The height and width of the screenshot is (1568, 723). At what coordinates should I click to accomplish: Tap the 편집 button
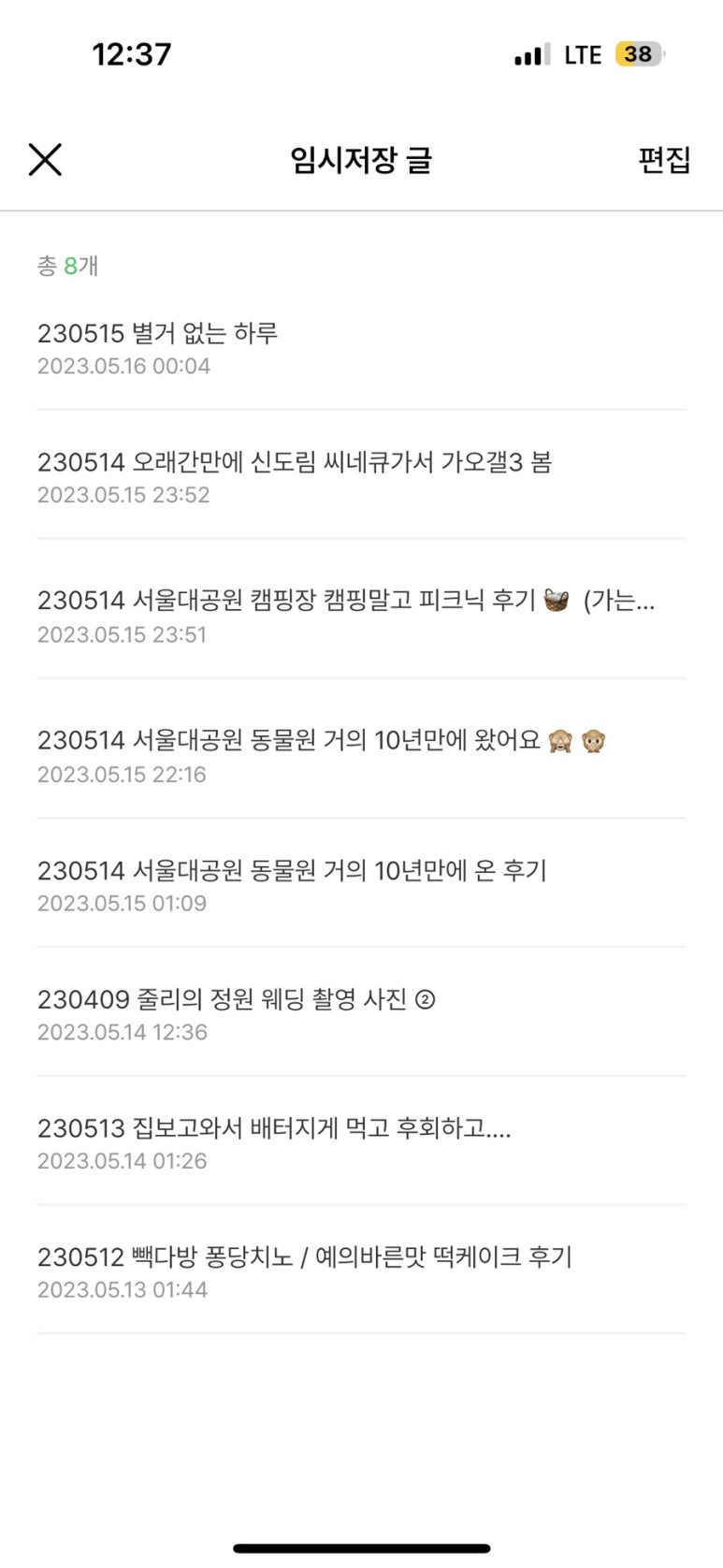[664, 160]
